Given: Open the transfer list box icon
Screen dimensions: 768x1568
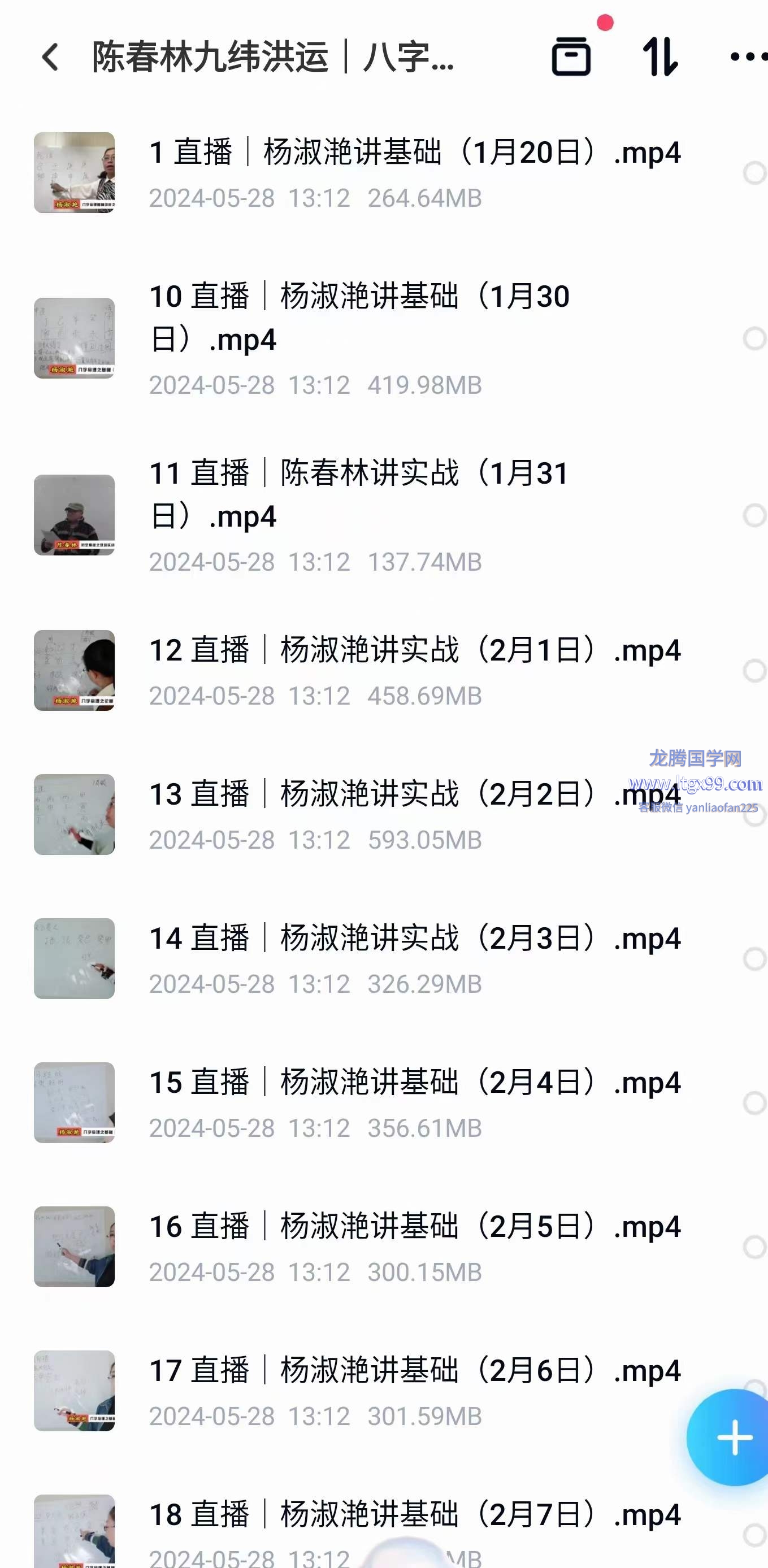Looking at the screenshot, I should 571,57.
